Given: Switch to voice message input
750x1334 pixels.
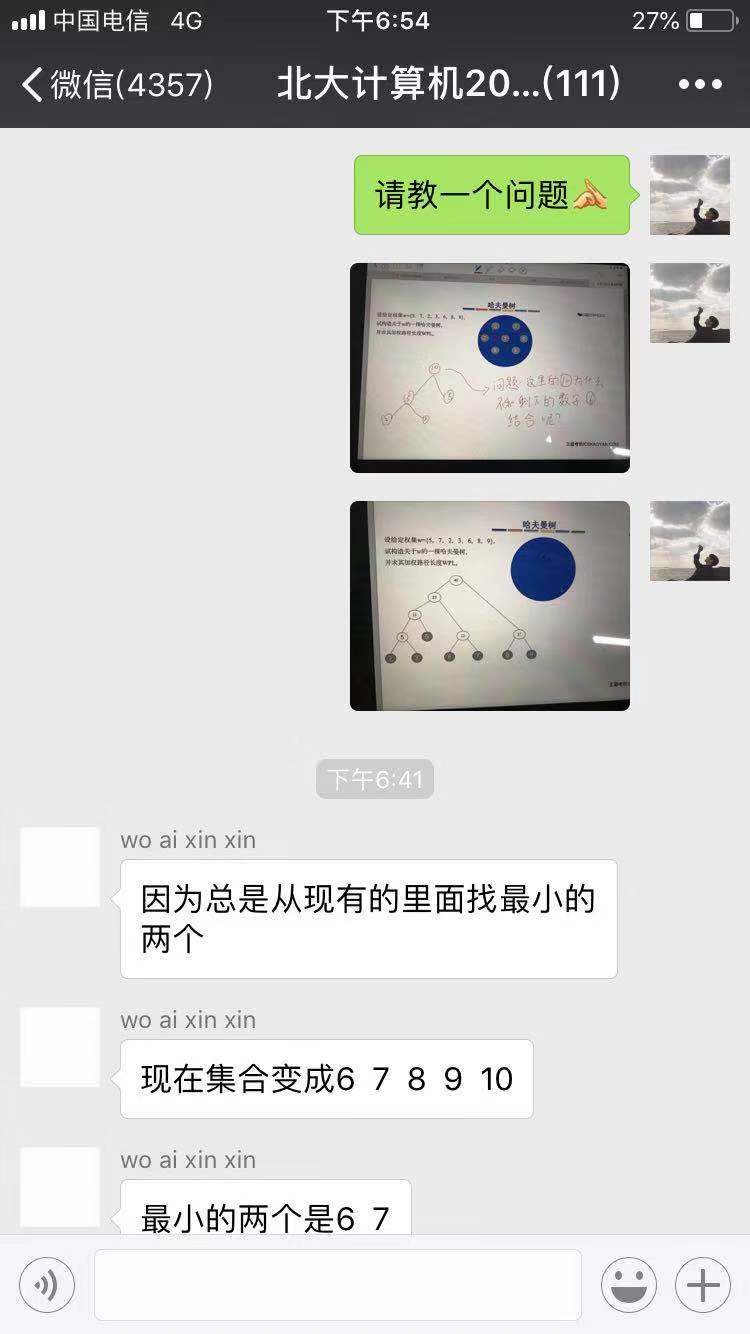Looking at the screenshot, I should [x=46, y=1285].
